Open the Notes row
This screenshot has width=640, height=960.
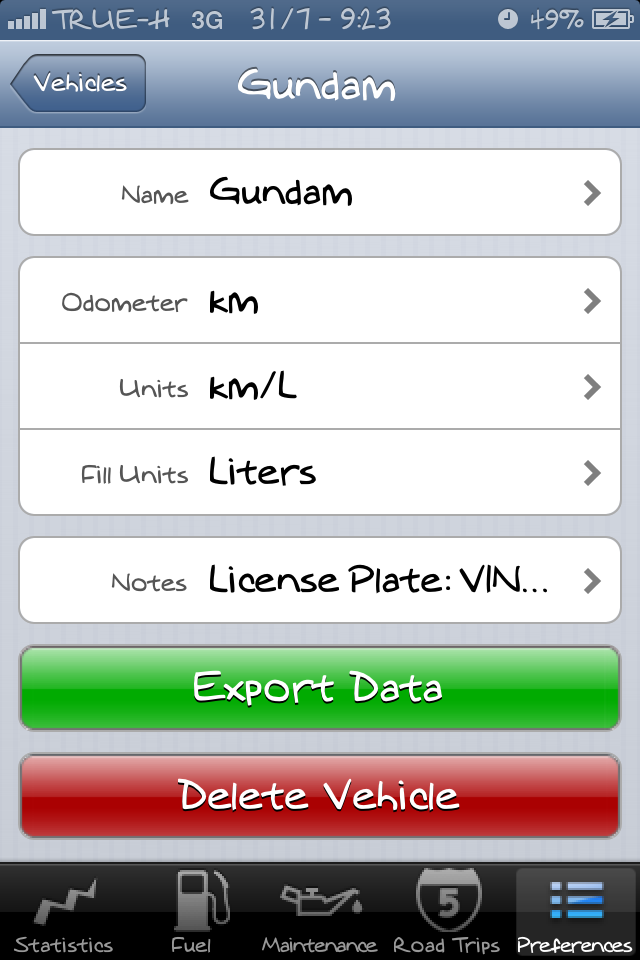(320, 580)
